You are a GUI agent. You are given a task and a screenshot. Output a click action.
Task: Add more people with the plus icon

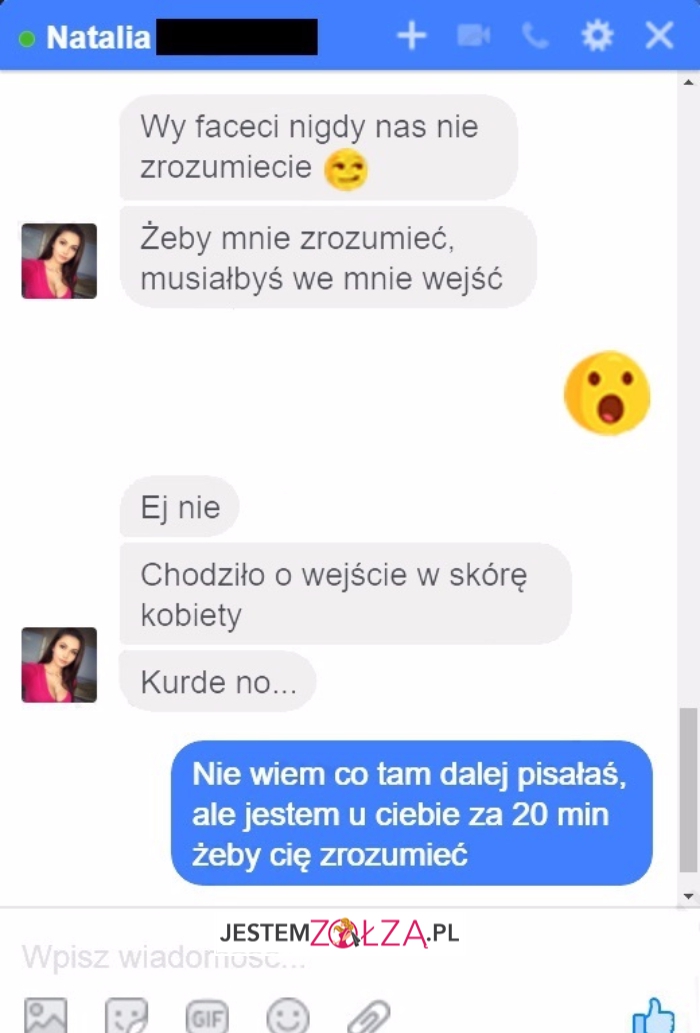click(411, 37)
